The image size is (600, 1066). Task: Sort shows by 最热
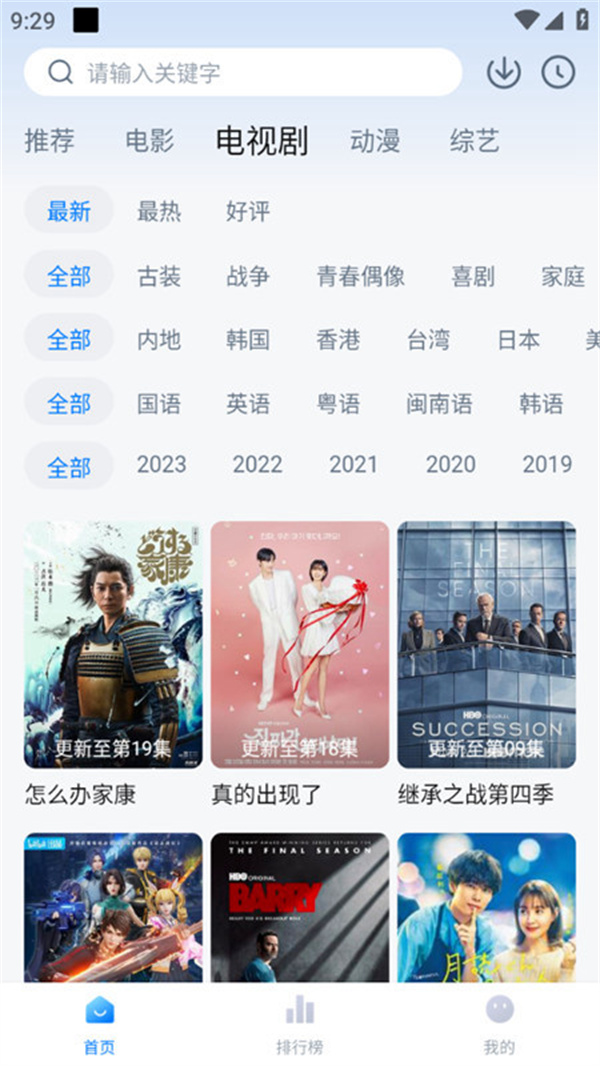pyautogui.click(x=159, y=211)
